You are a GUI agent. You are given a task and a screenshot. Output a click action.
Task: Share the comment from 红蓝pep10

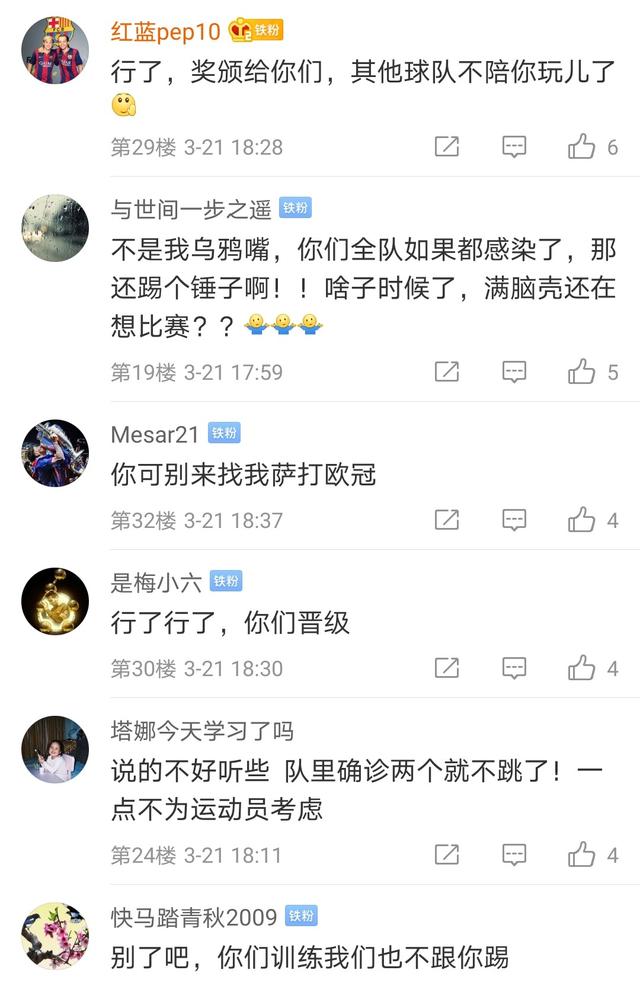(x=447, y=147)
